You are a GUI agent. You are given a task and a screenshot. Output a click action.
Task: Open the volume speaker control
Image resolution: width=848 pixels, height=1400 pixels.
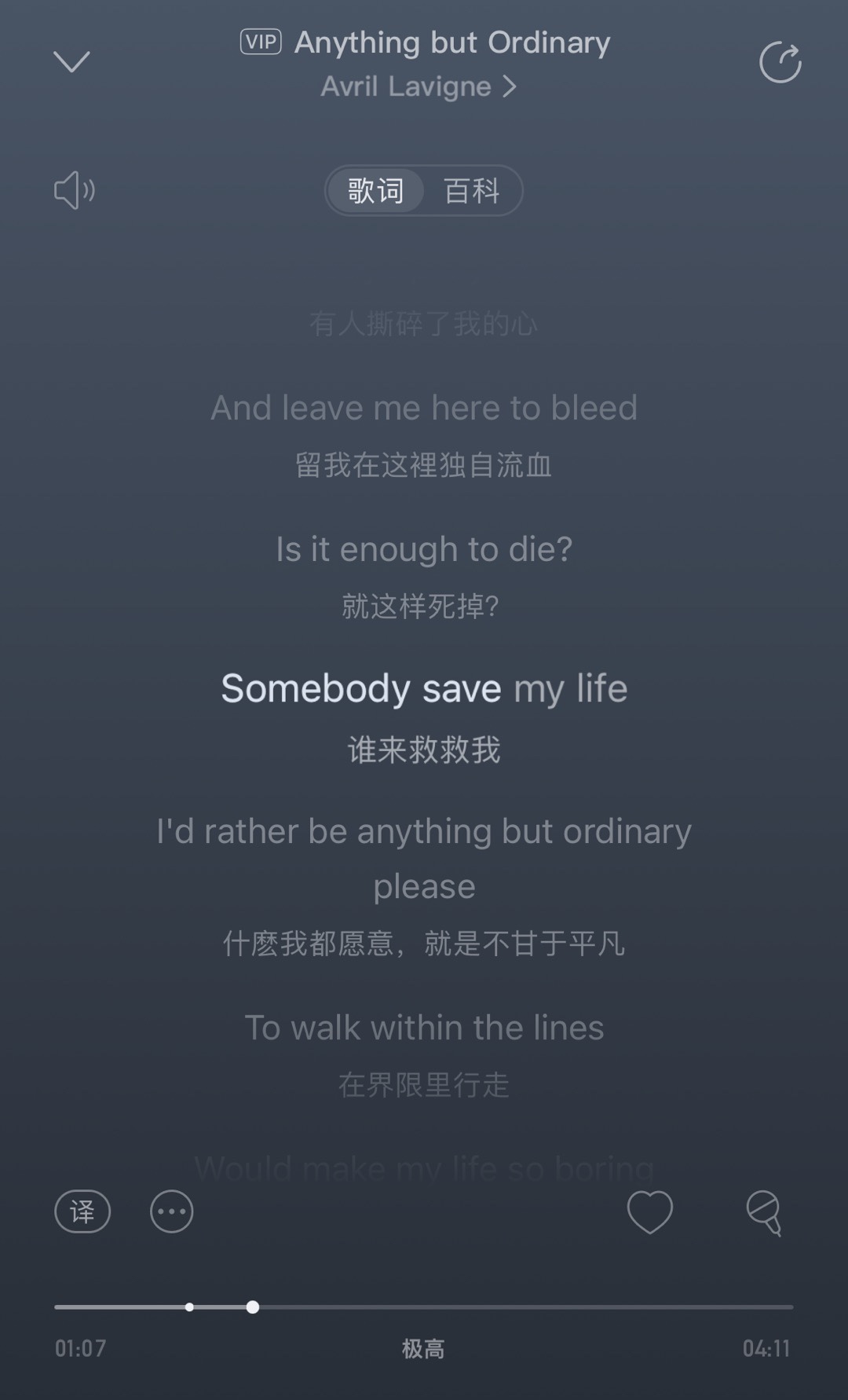click(x=75, y=190)
